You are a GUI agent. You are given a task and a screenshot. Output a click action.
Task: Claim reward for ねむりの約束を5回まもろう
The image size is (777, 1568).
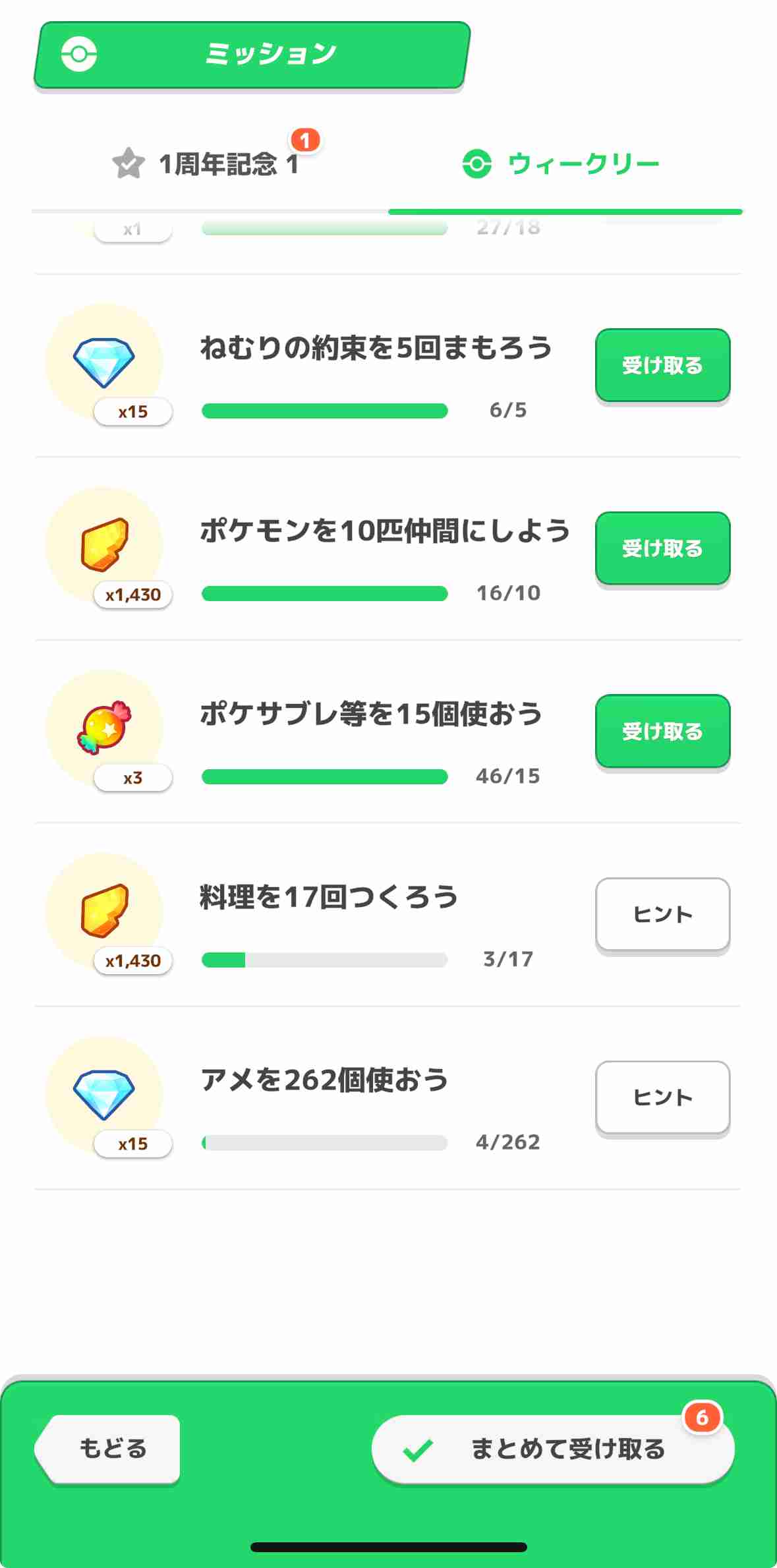[x=662, y=365]
